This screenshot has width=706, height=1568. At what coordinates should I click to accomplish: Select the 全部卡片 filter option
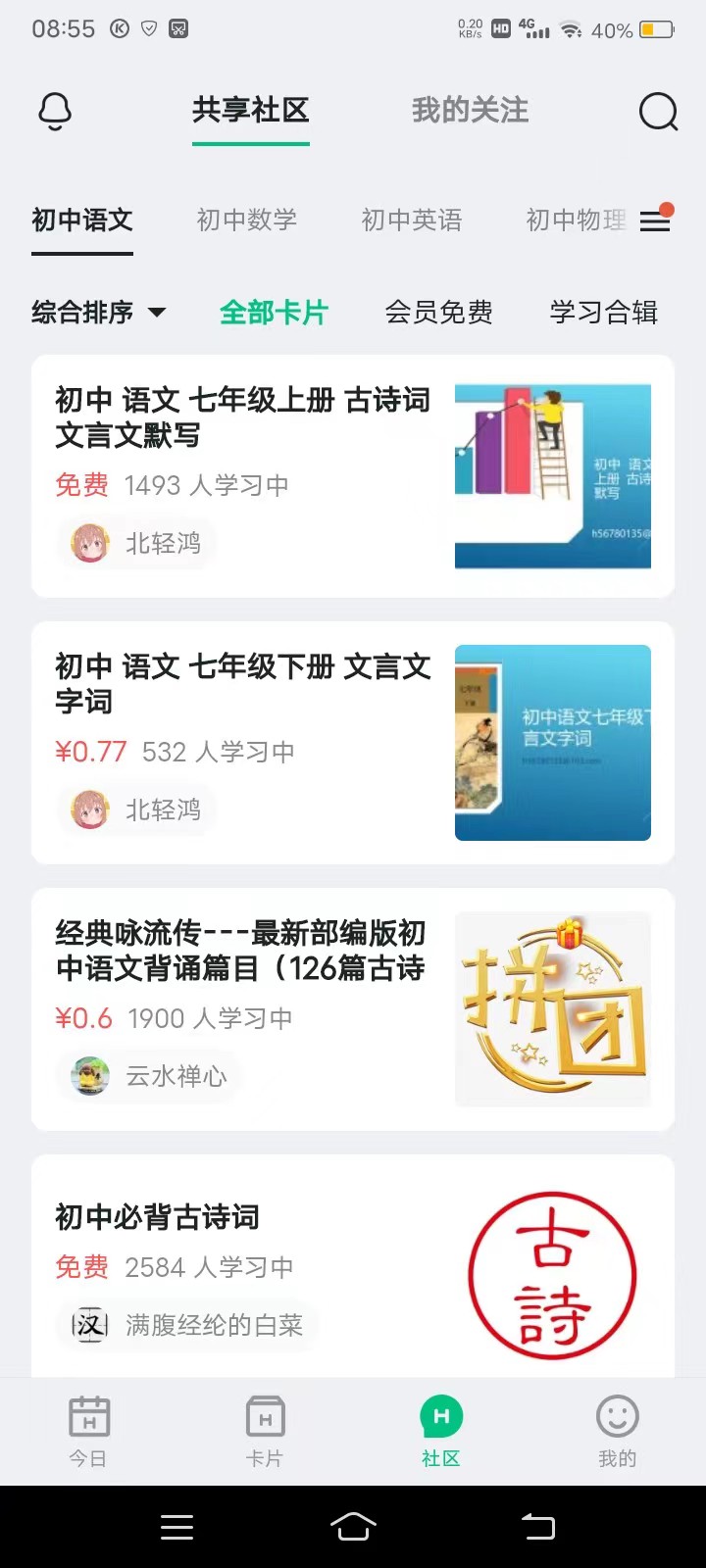coord(274,313)
